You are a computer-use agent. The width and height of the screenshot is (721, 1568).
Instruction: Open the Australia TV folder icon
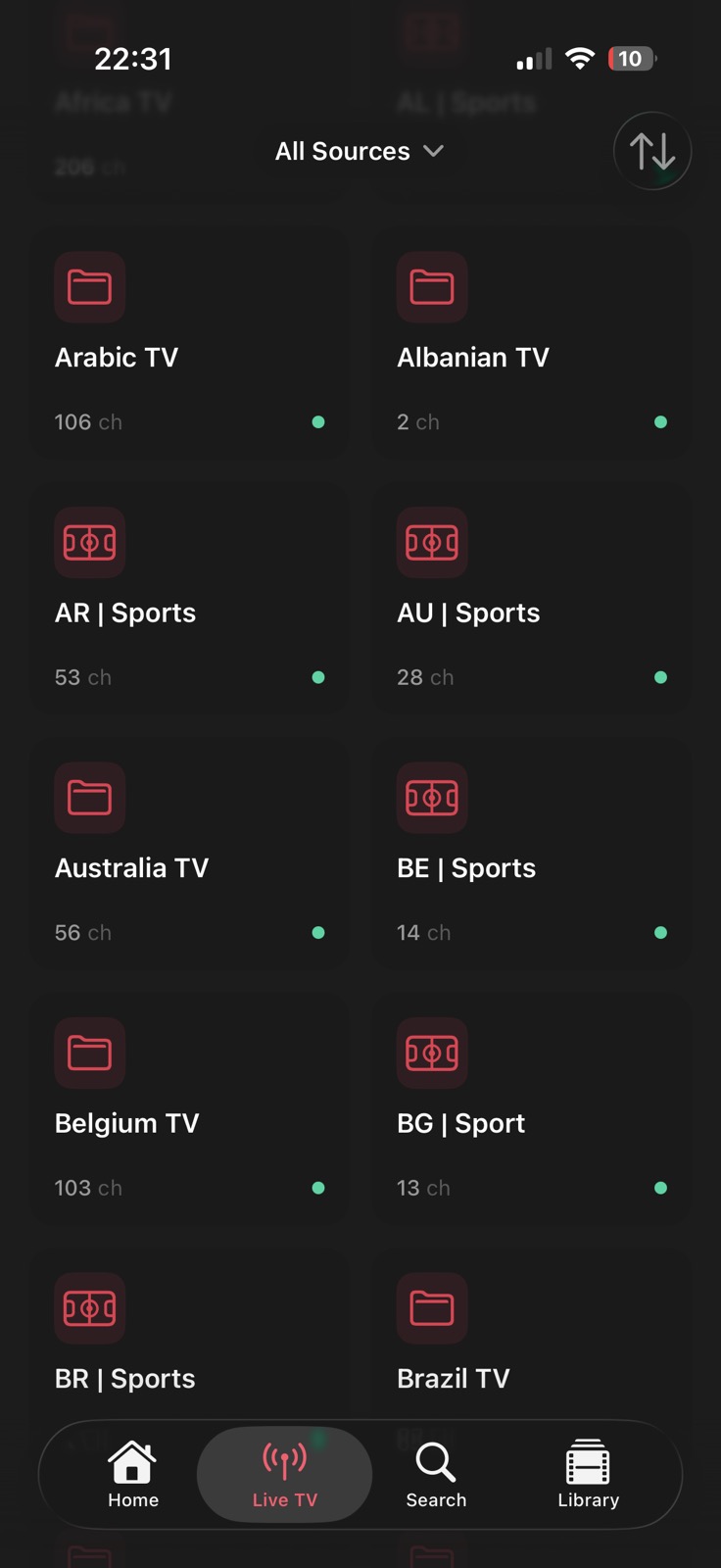point(89,798)
